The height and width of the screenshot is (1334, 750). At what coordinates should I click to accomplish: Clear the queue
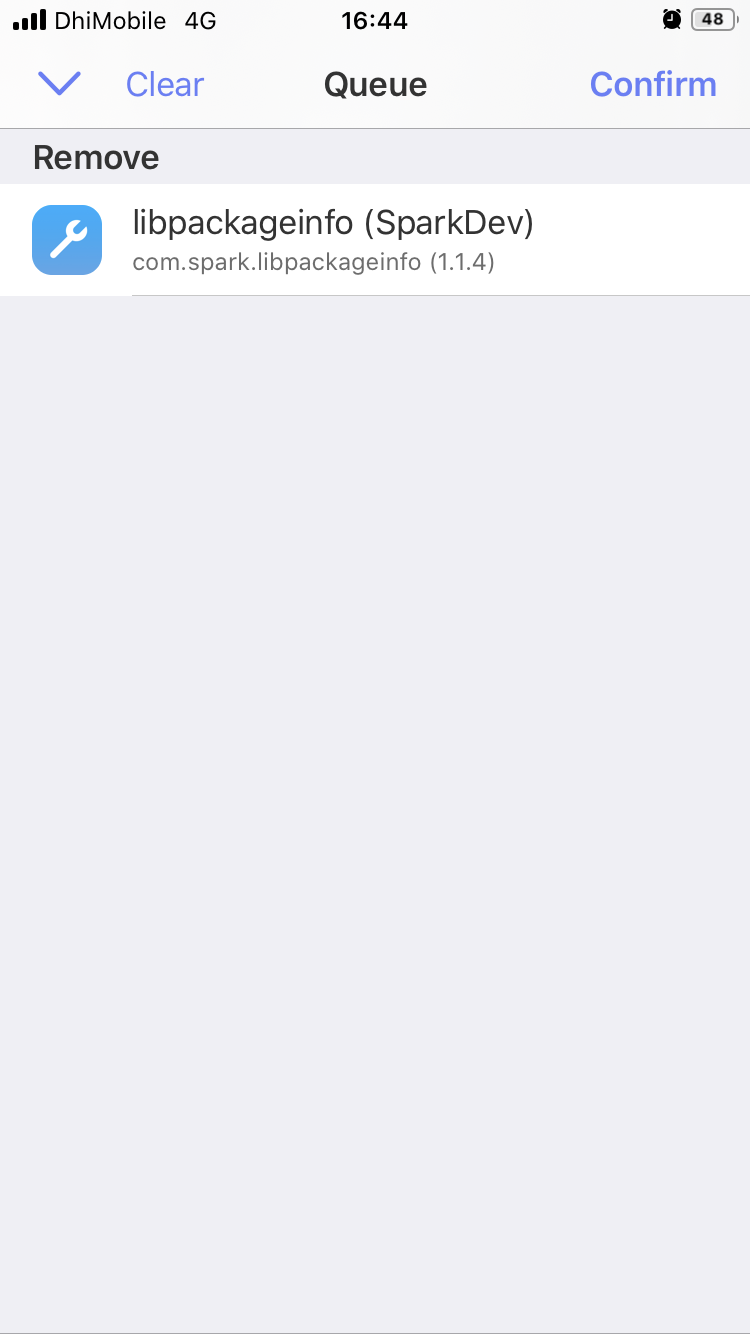165,85
